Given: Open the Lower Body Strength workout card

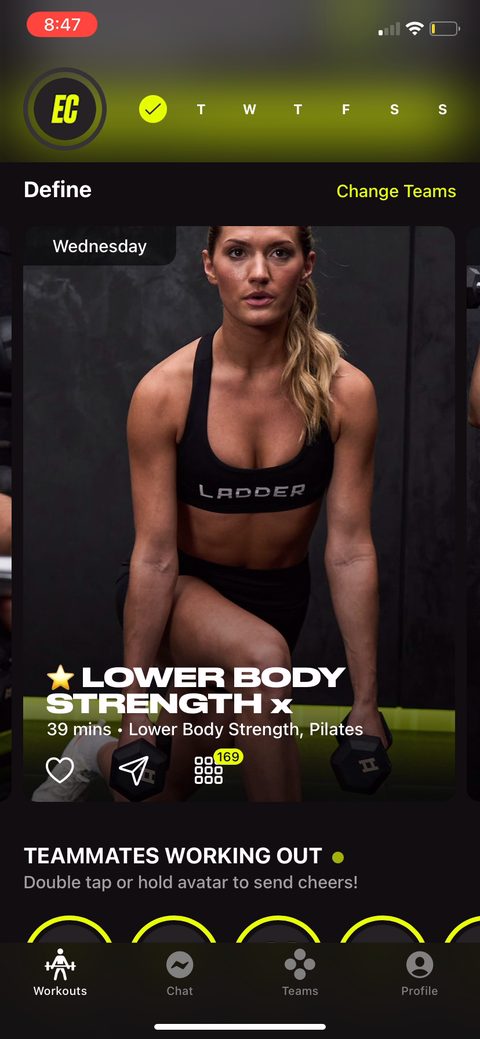Looking at the screenshot, I should click(239, 514).
